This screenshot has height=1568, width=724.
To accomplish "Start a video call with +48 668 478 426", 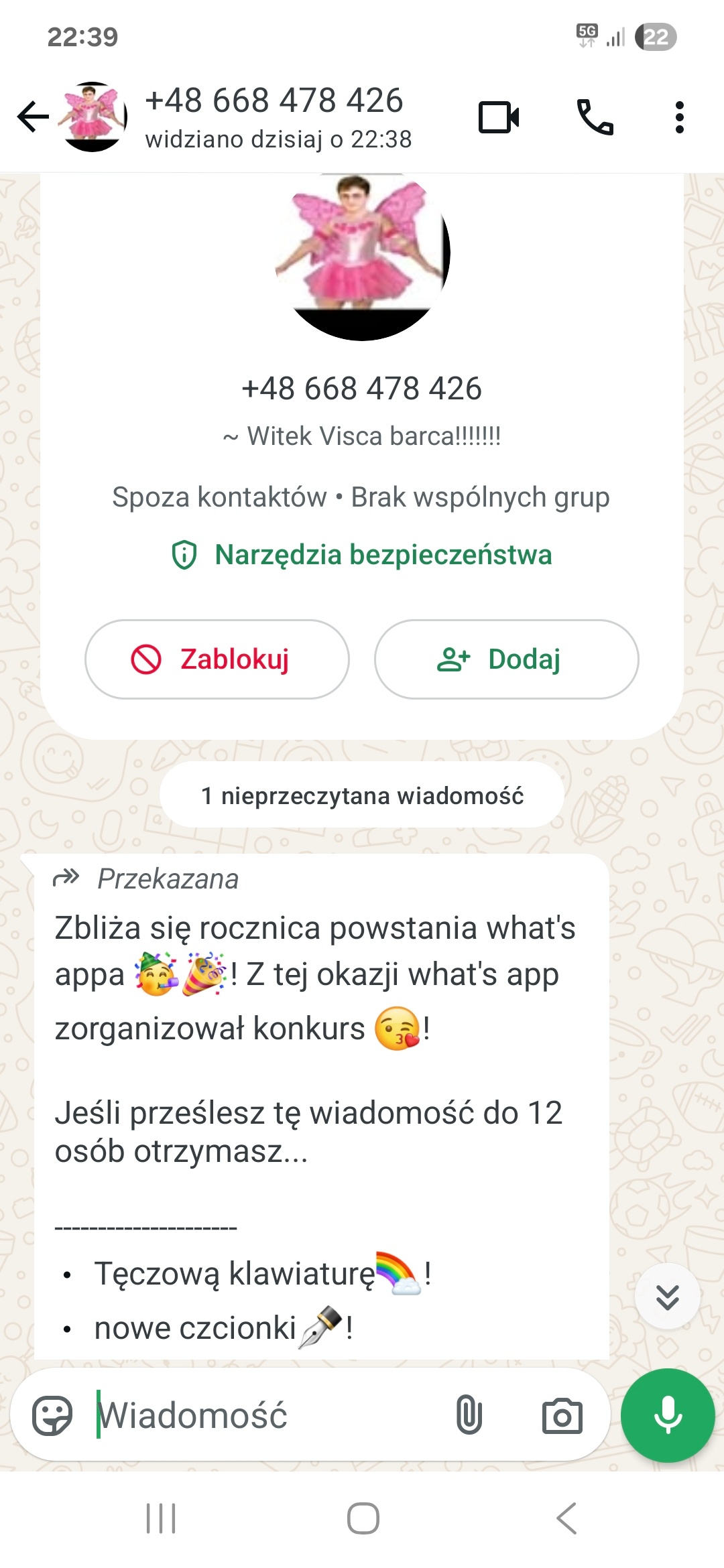I will coord(499,118).
